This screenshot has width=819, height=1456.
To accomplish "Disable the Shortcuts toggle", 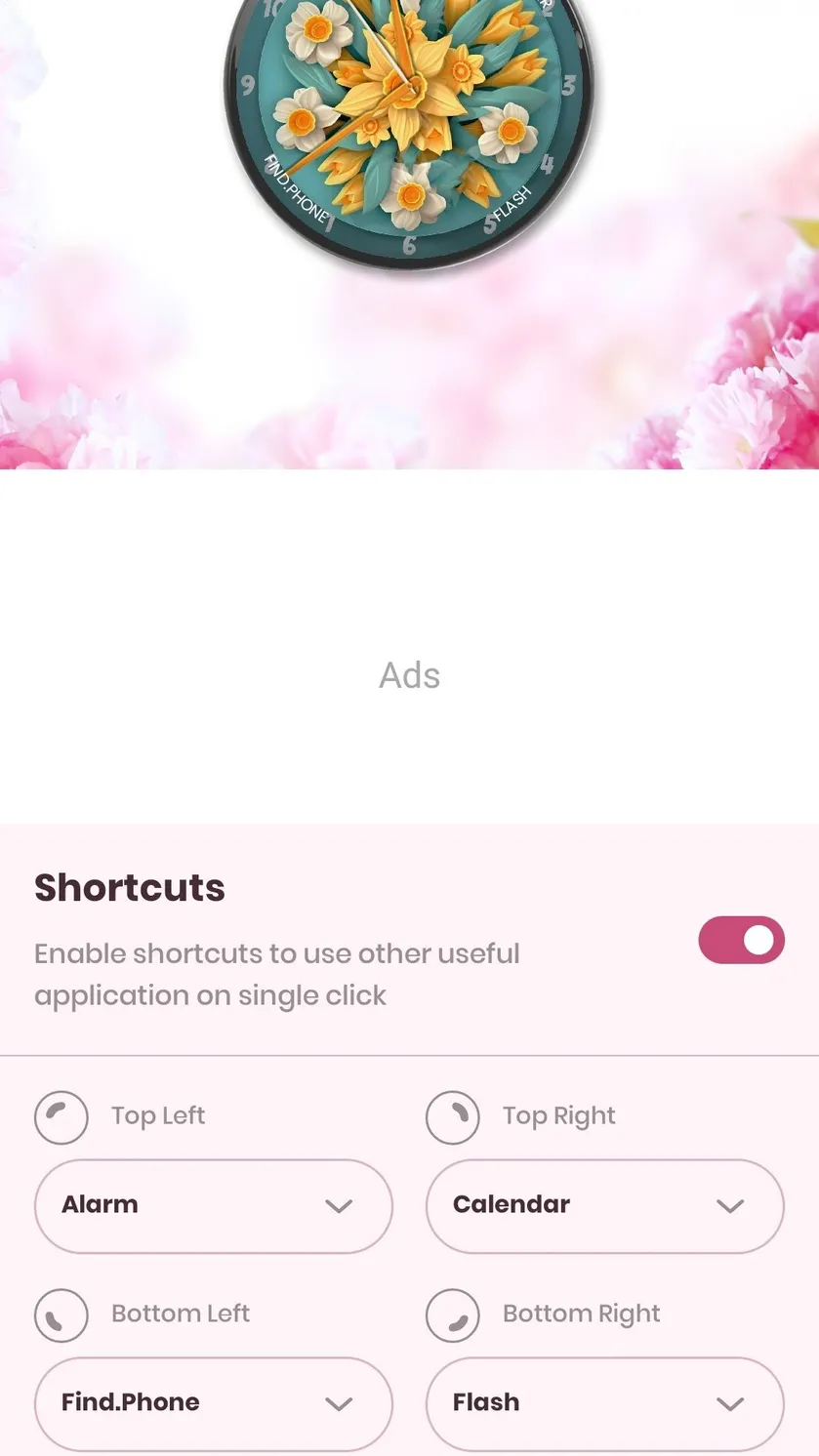I will 741,940.
